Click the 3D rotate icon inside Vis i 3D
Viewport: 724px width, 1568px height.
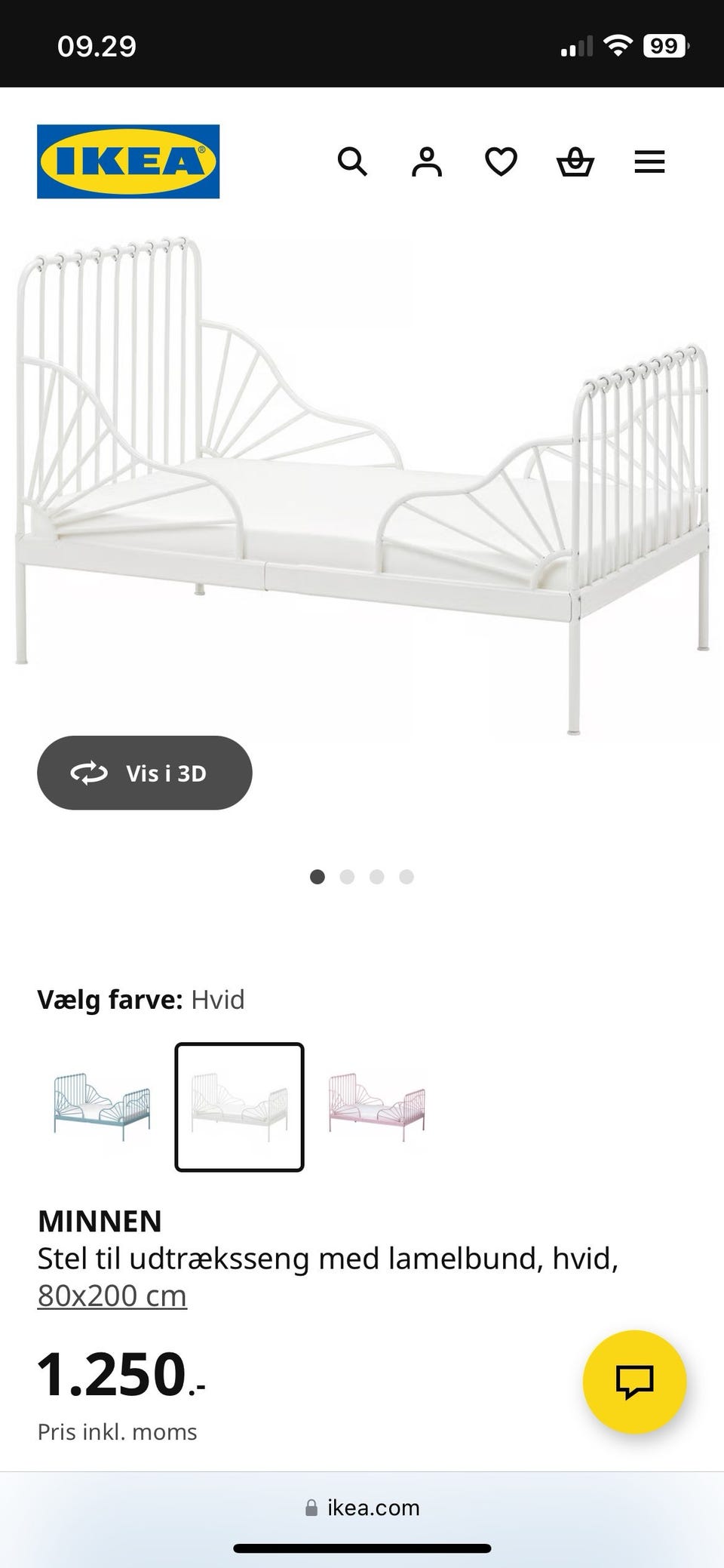[90, 773]
